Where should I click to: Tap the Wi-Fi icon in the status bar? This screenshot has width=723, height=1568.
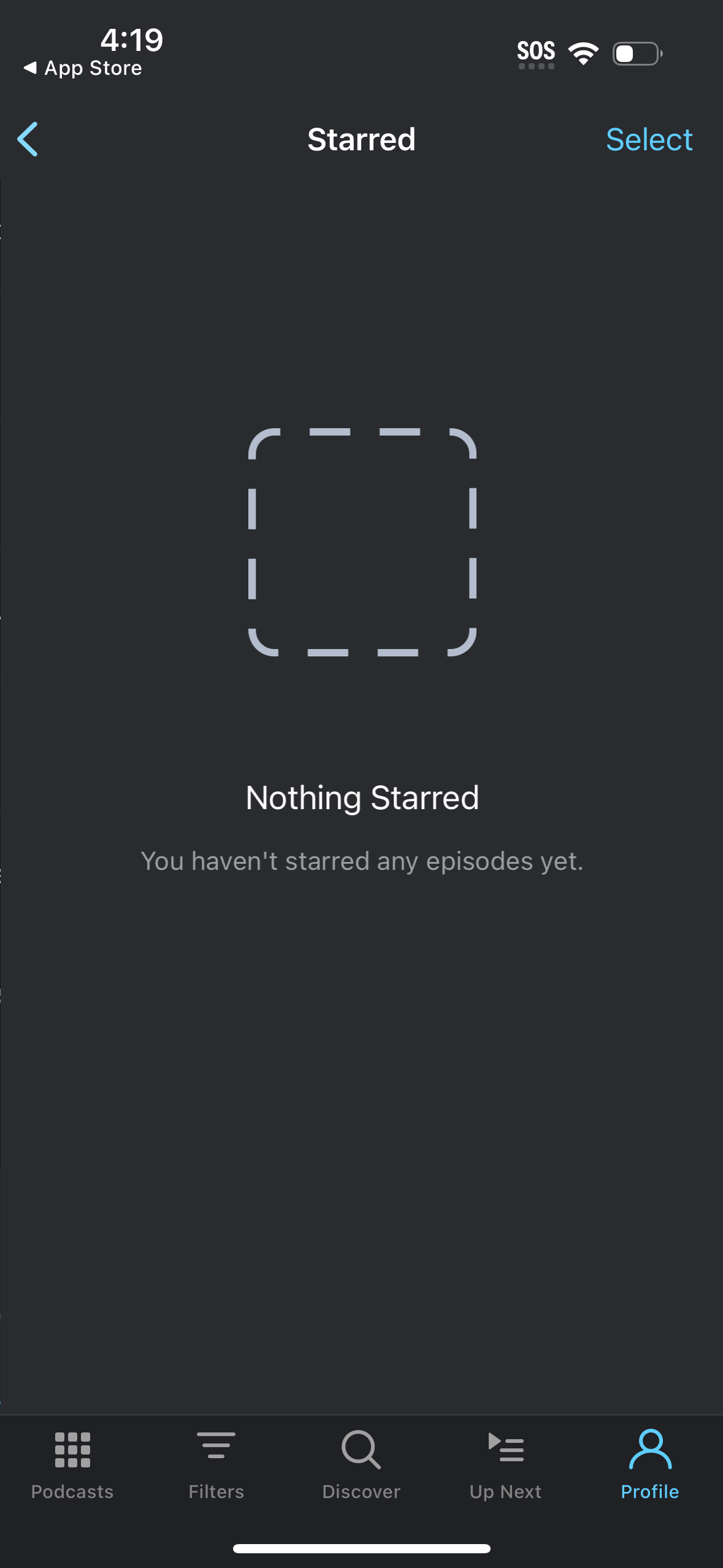click(x=583, y=52)
